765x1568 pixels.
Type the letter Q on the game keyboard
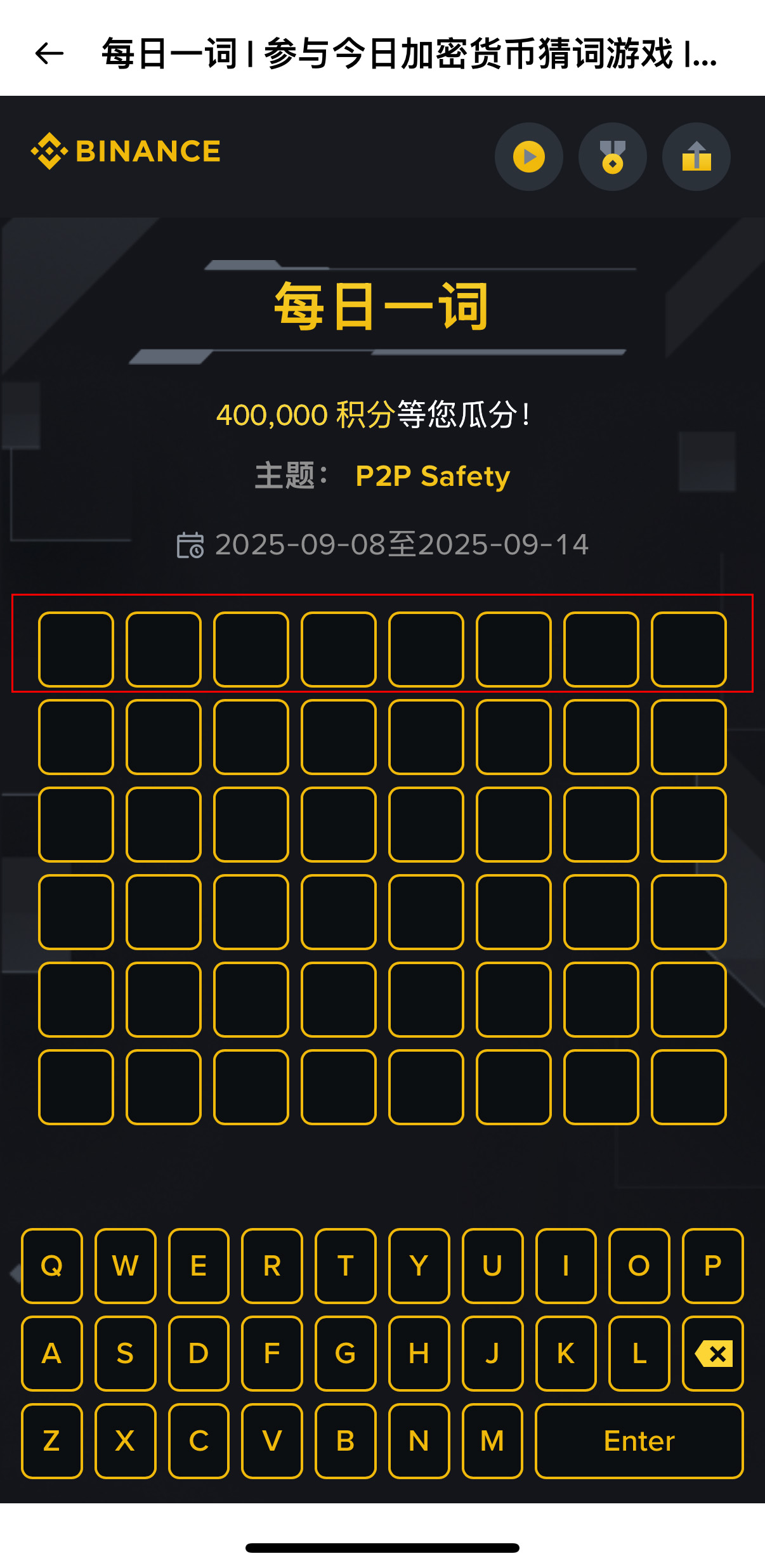(x=52, y=1266)
